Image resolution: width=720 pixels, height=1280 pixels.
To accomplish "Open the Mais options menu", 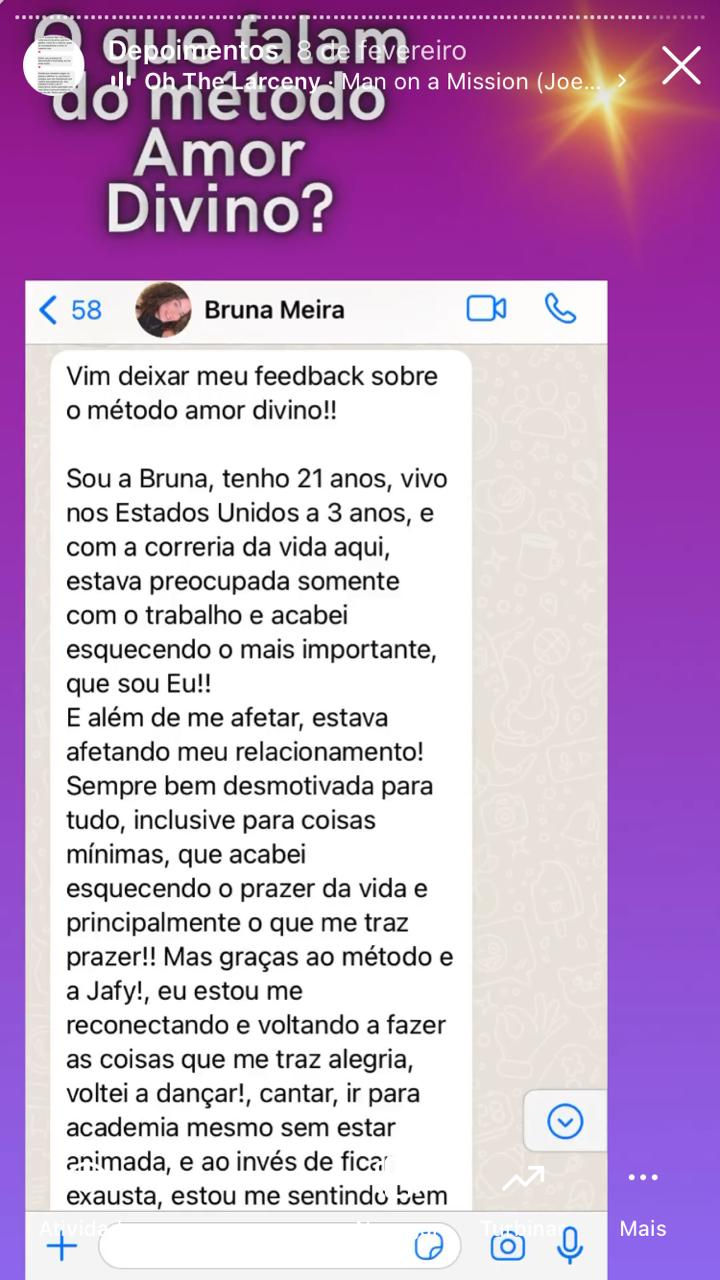I will coord(643,1200).
